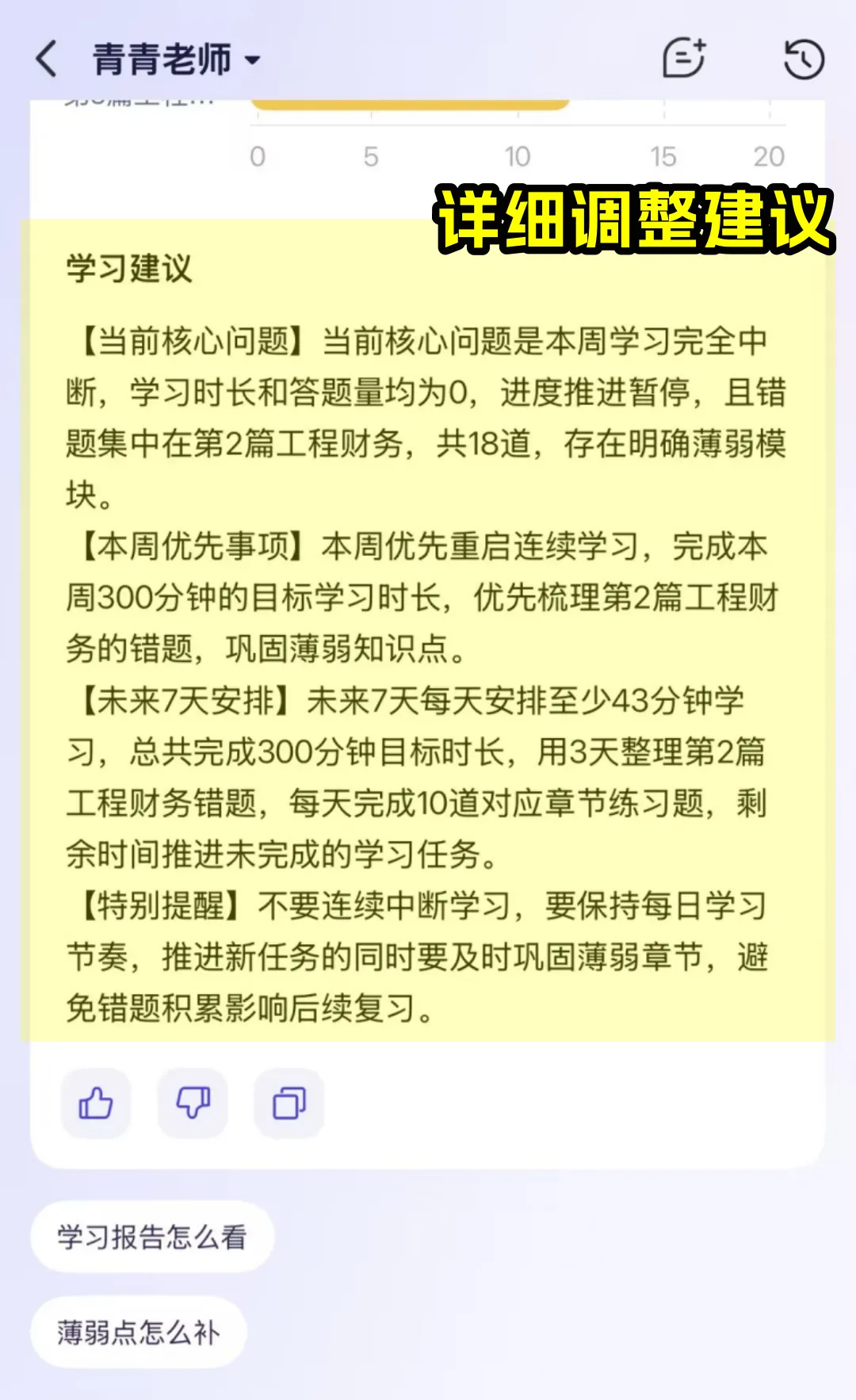Go back using the top-left arrow
Viewport: 856px width, 1400px height.
click(x=46, y=59)
